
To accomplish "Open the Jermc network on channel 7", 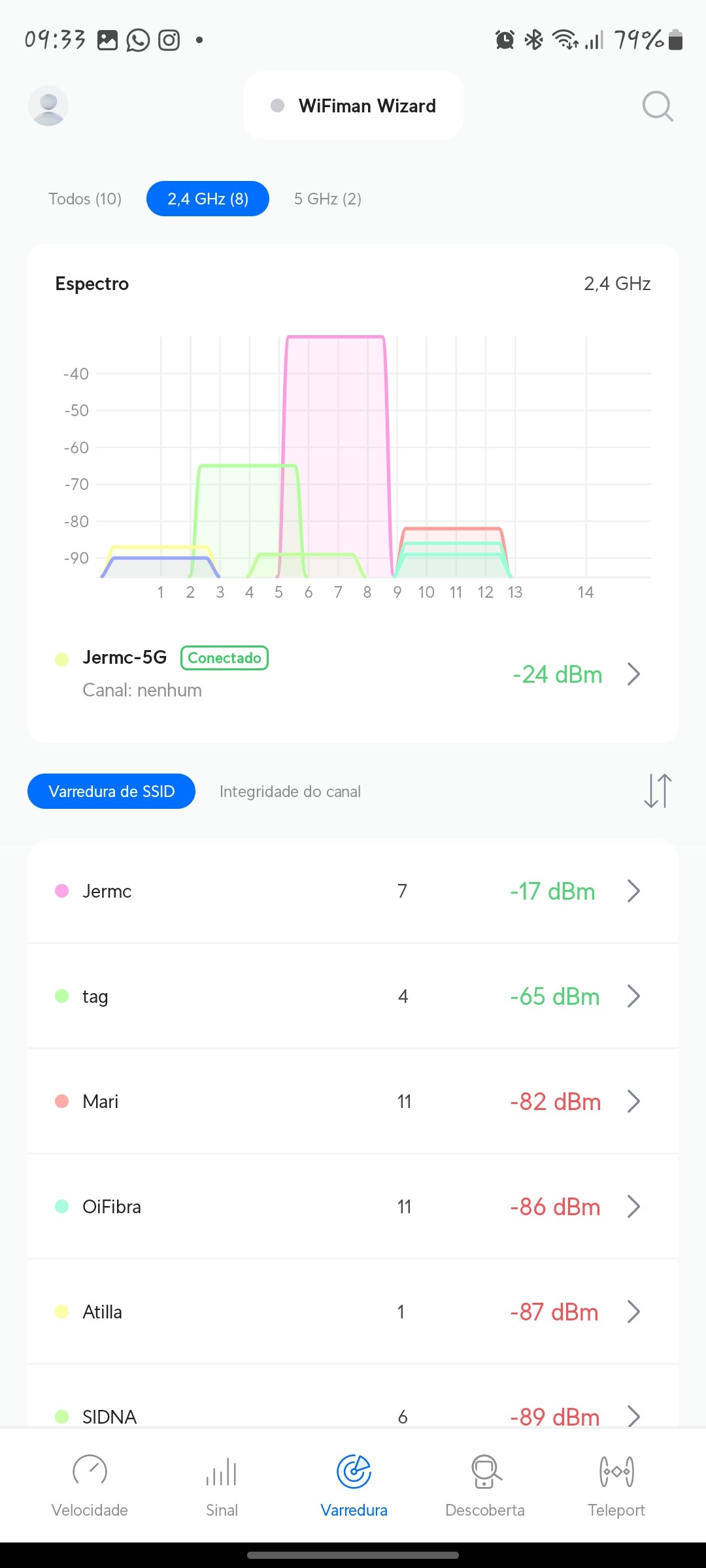I will (x=353, y=891).
